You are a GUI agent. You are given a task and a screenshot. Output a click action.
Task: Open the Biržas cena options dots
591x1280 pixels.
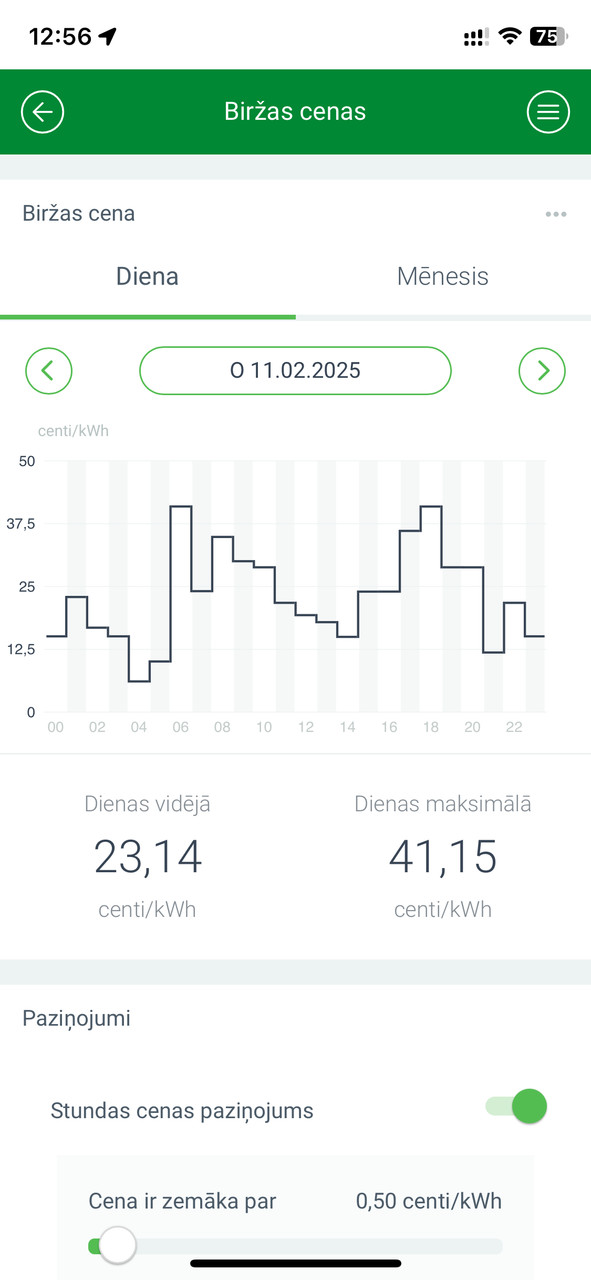point(556,214)
